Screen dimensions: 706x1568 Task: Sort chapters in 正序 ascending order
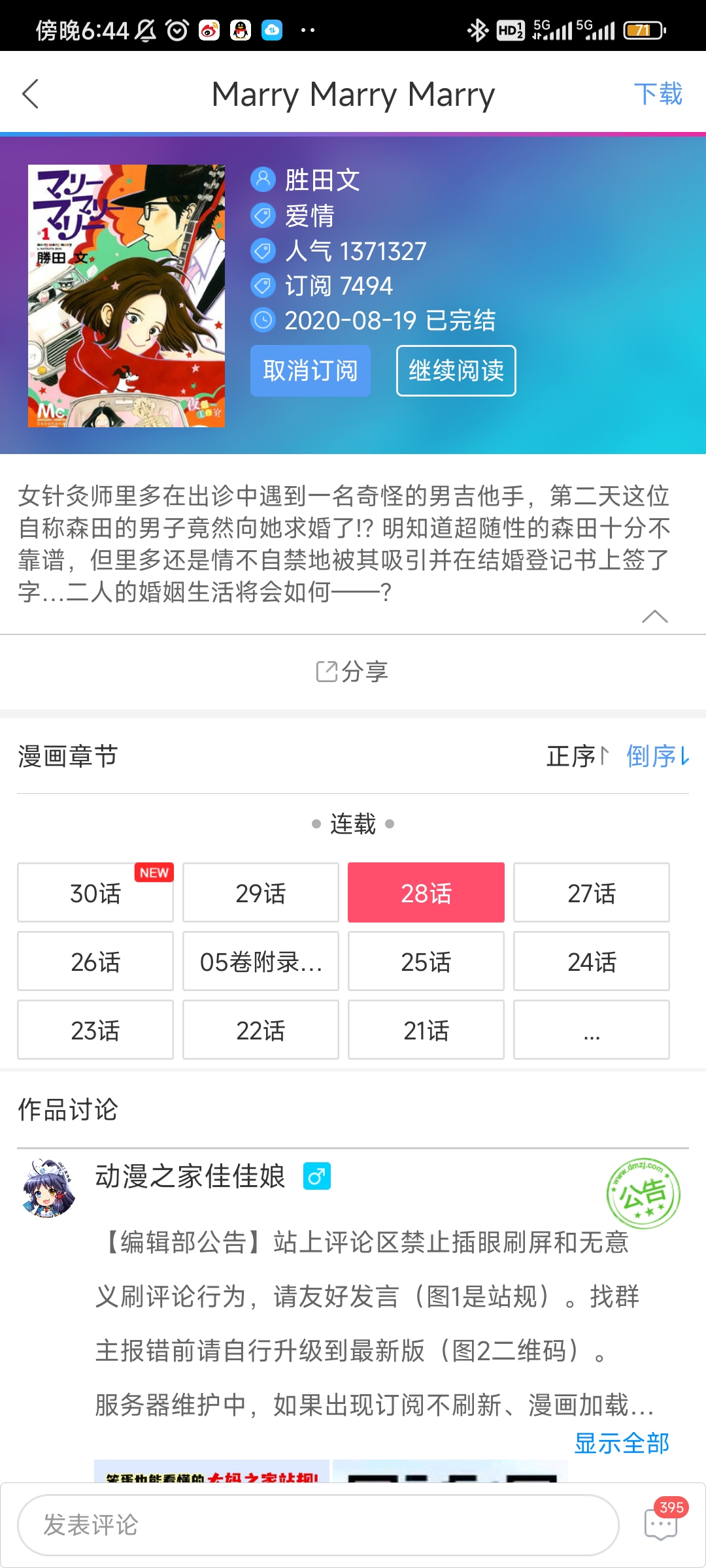577,757
